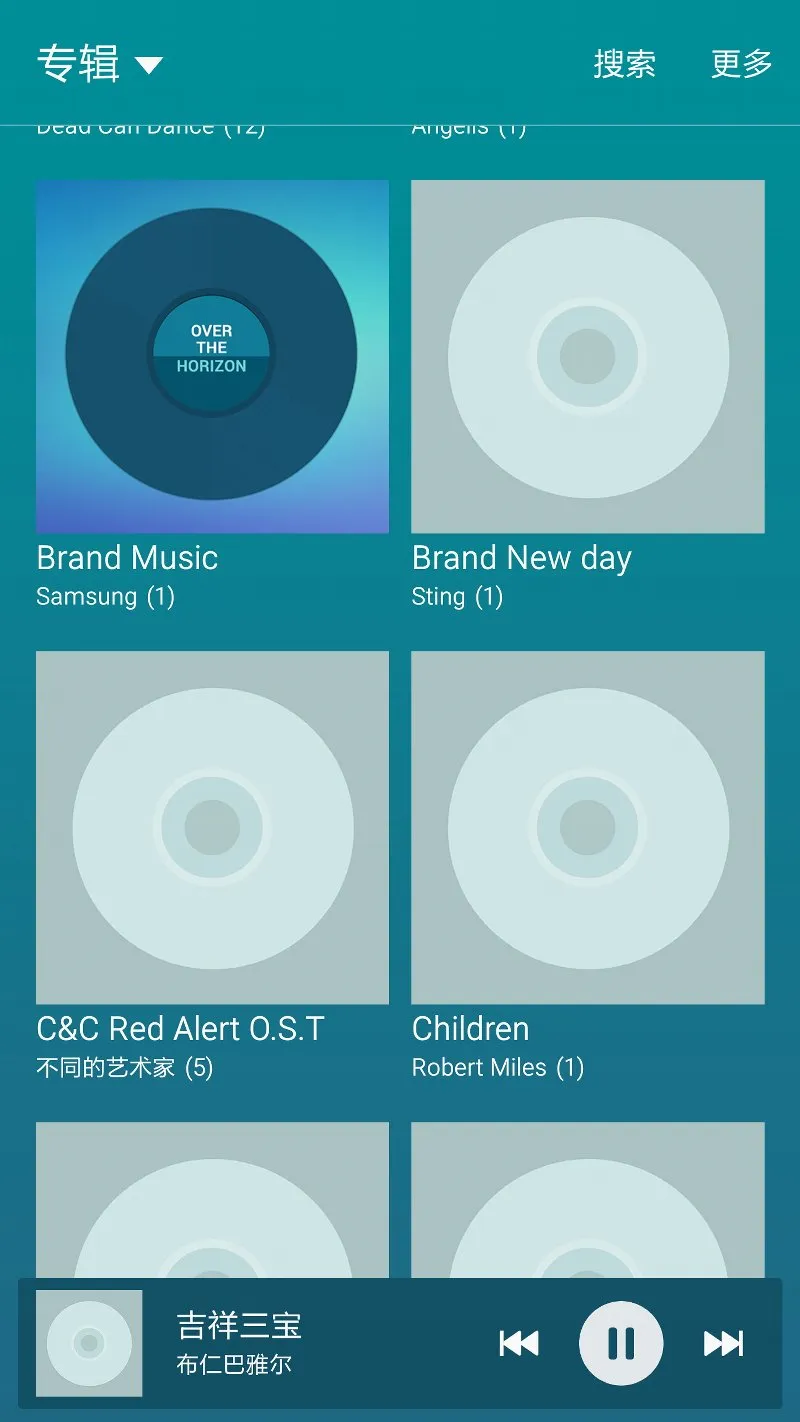
Task: Skip to the next track
Action: (x=723, y=1343)
